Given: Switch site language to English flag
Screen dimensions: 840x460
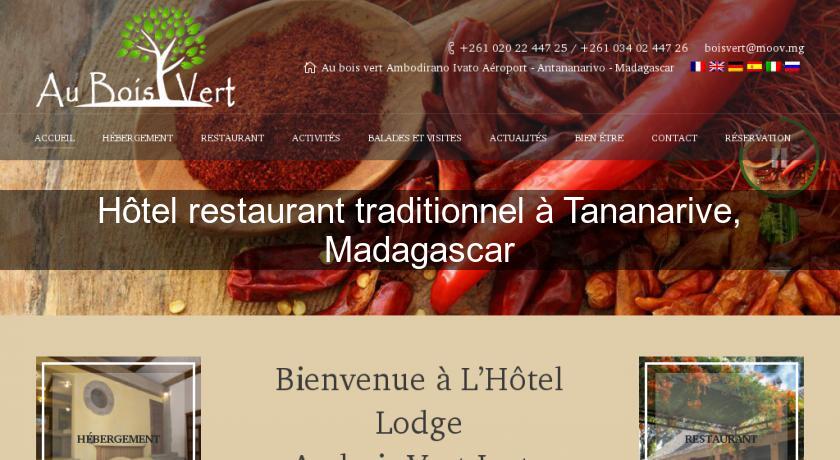Looking at the screenshot, I should point(716,67).
